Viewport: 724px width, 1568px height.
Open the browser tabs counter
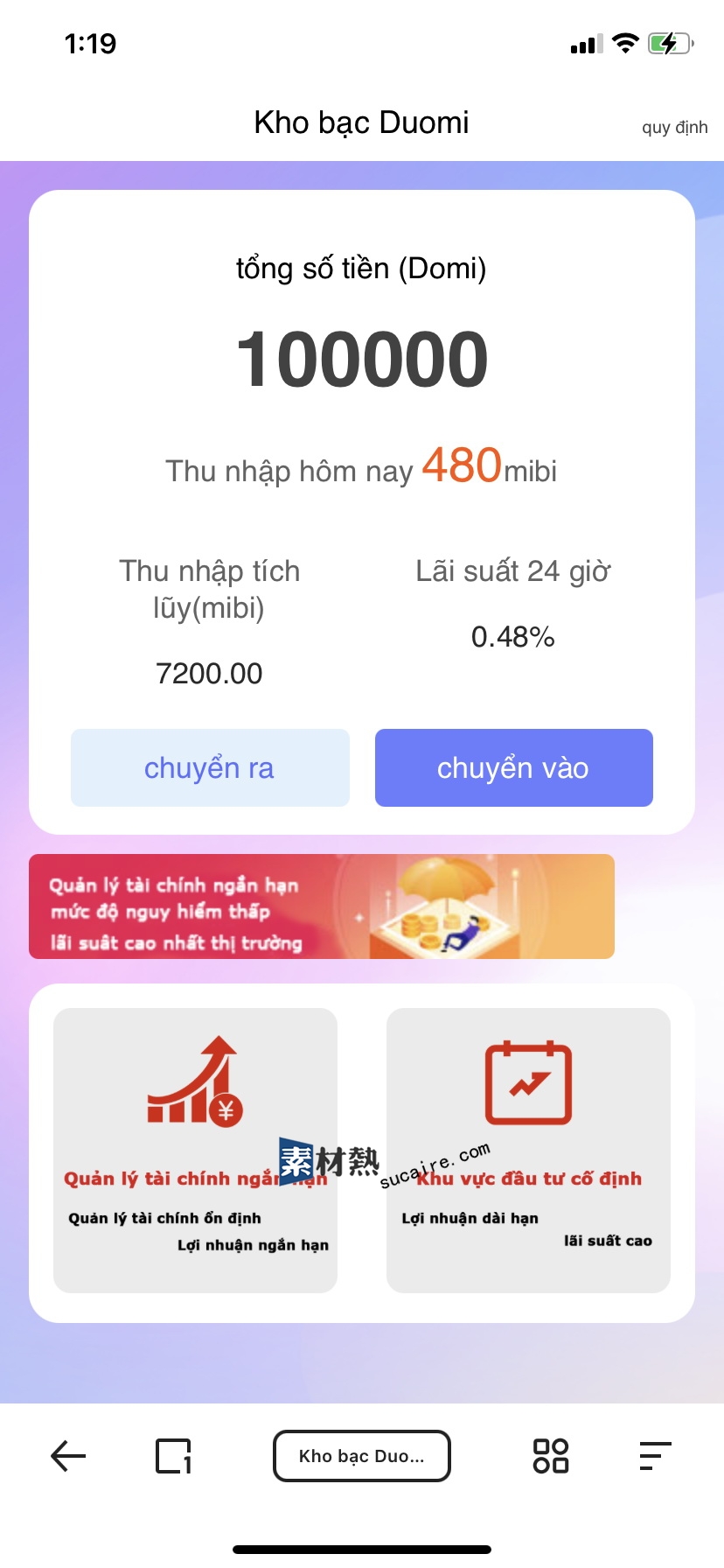173,1456
